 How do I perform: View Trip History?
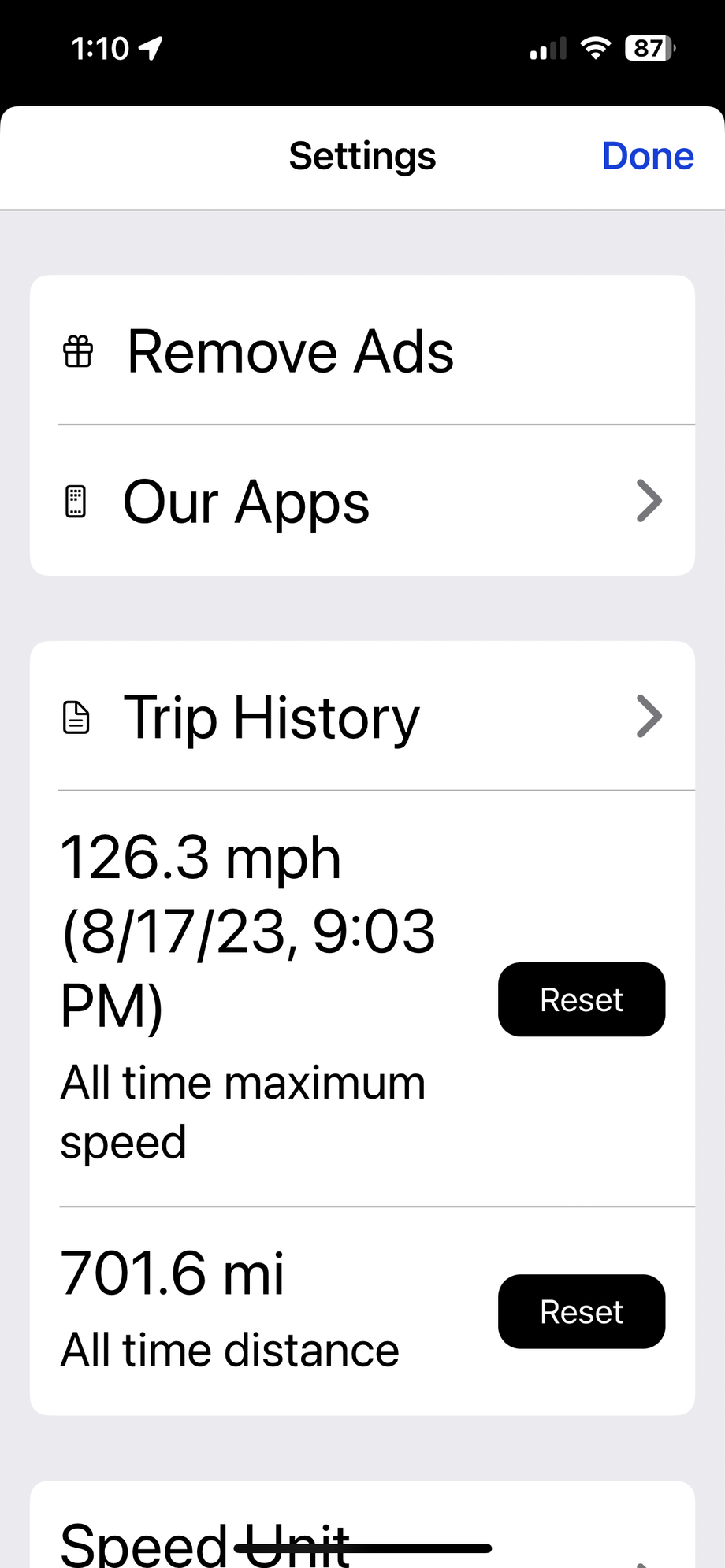(362, 717)
